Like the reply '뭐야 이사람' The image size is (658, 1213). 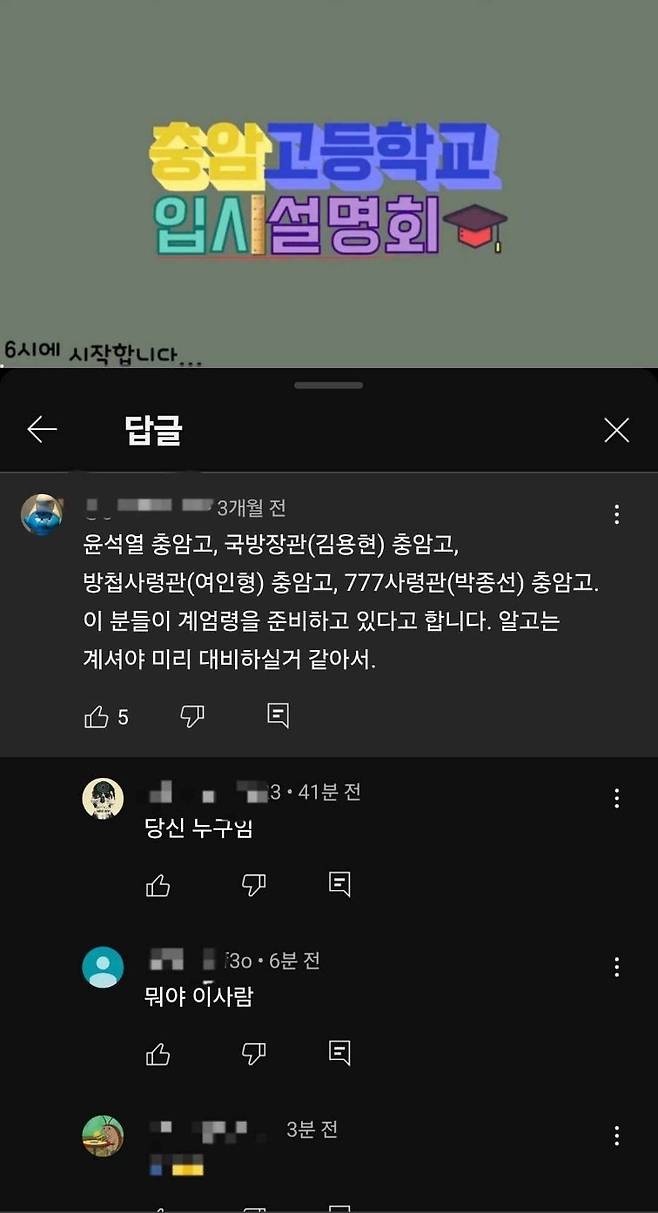click(x=158, y=1053)
